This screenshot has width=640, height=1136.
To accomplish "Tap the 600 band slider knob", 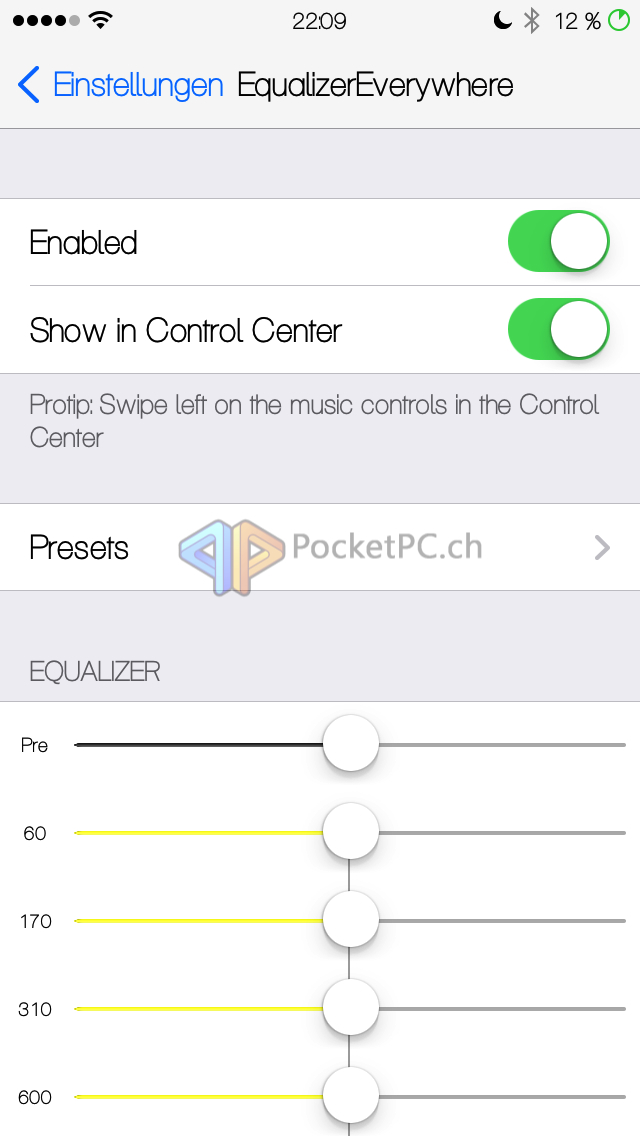I will click(x=351, y=1096).
